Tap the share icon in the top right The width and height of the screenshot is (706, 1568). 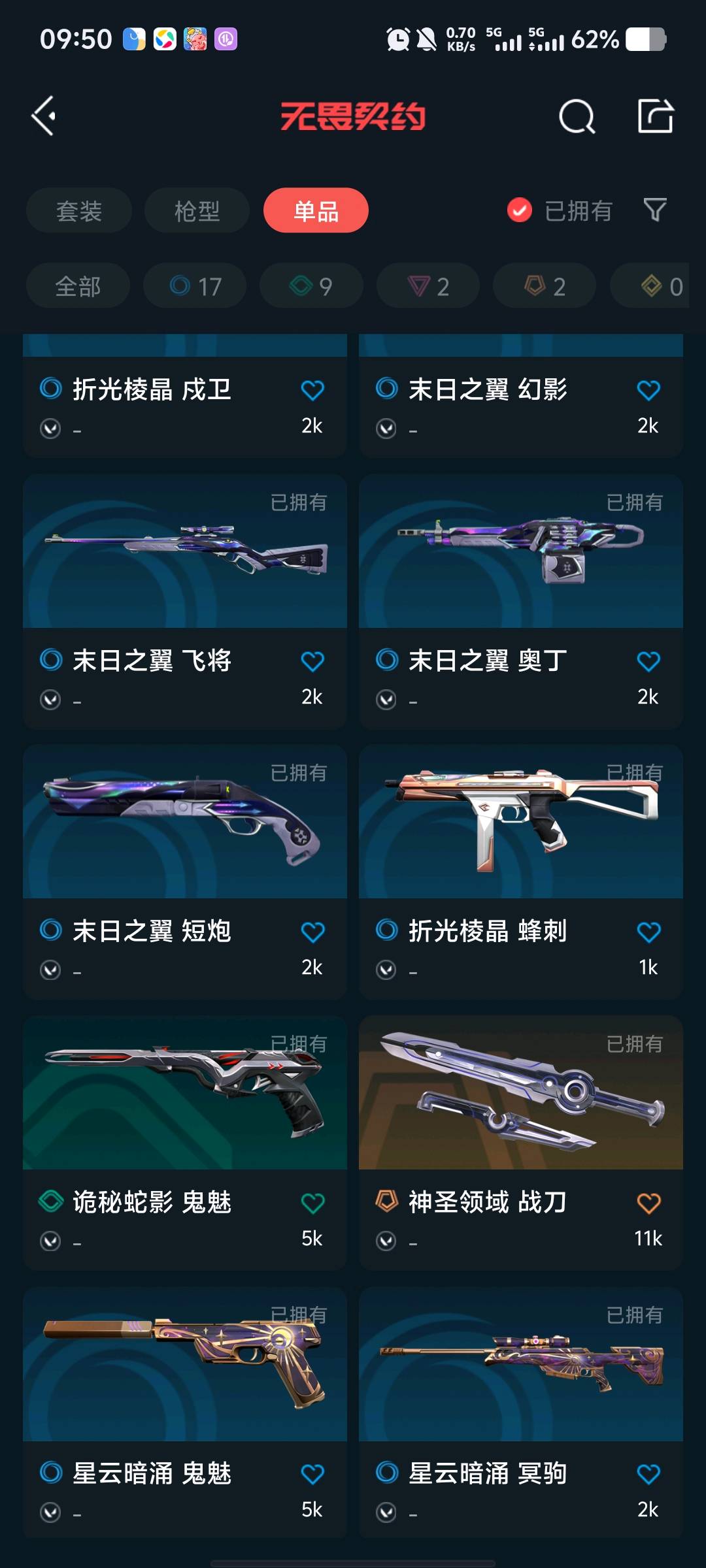click(655, 116)
